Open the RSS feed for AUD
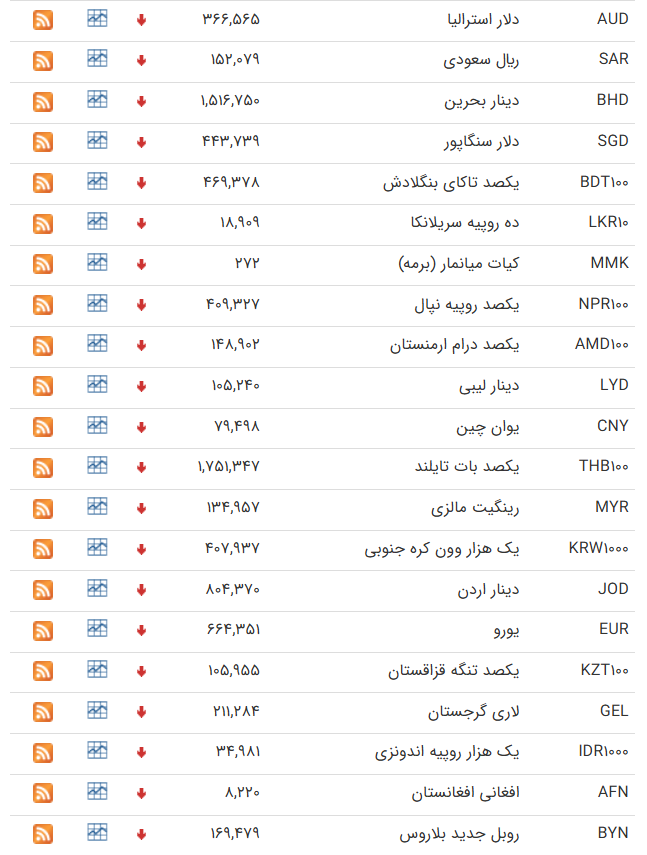 click(43, 19)
